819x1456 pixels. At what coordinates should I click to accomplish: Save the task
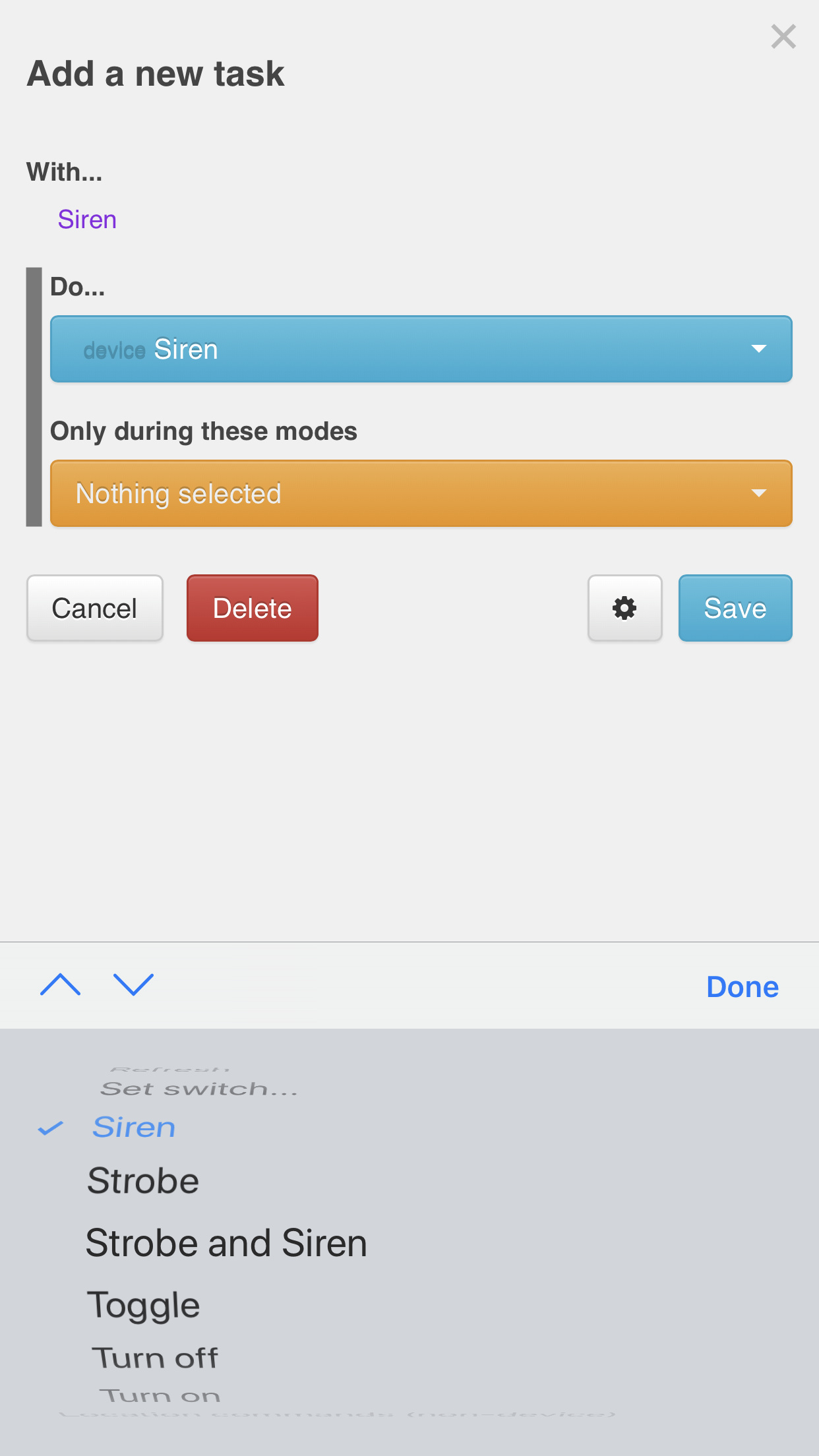[735, 608]
